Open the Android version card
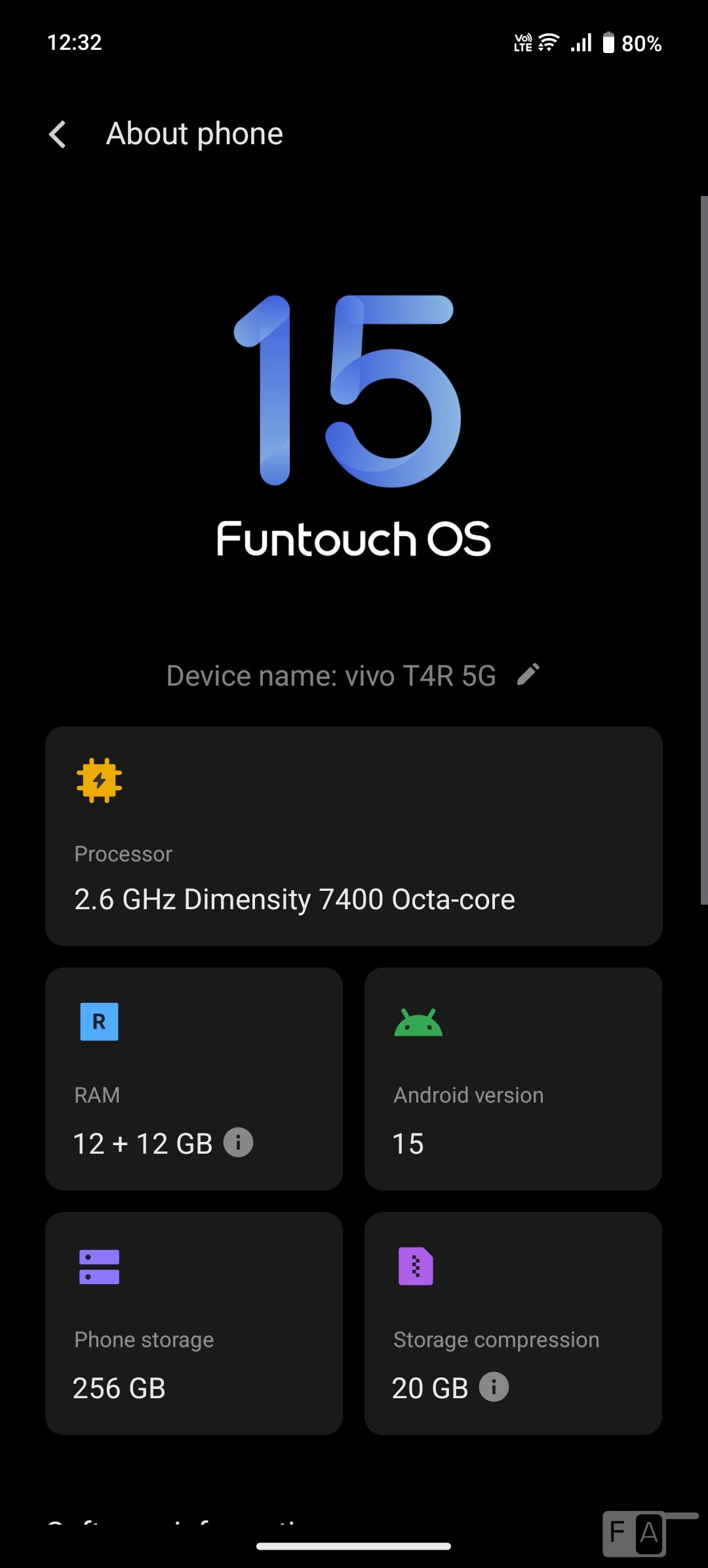 (x=513, y=1078)
